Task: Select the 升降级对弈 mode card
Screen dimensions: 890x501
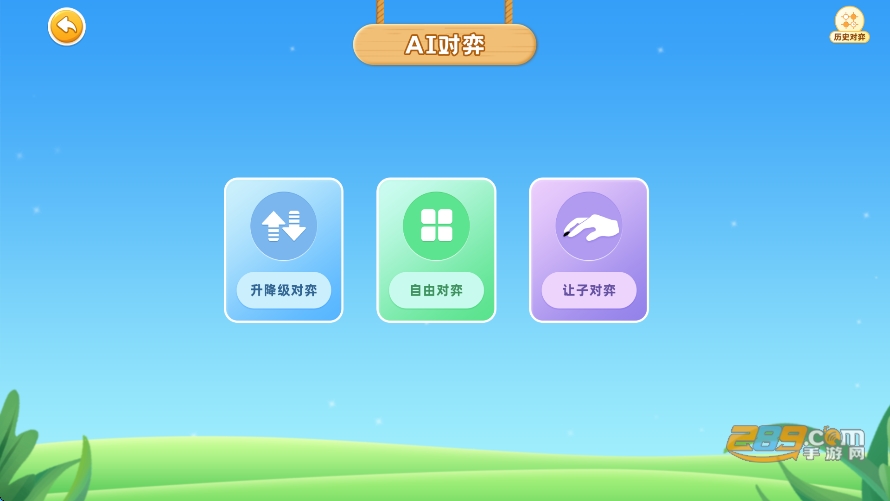Action: coord(283,250)
